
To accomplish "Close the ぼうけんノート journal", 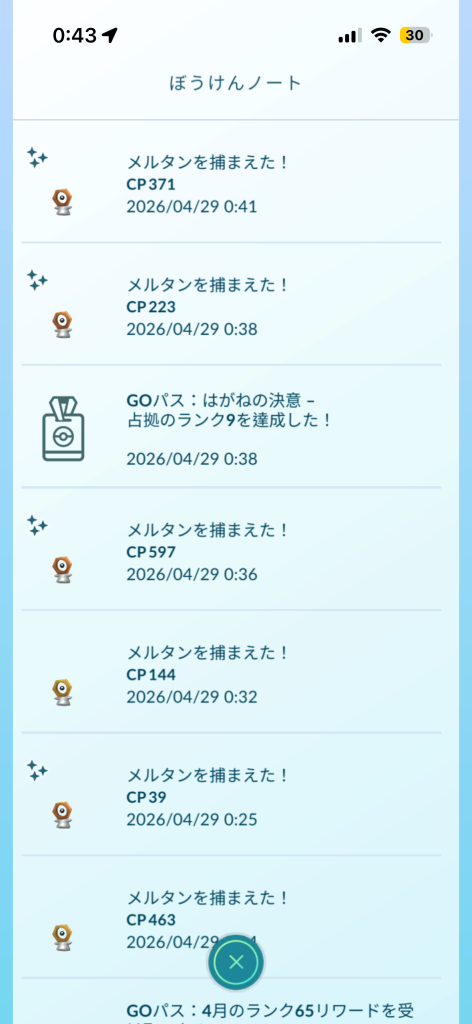I will coord(236,961).
